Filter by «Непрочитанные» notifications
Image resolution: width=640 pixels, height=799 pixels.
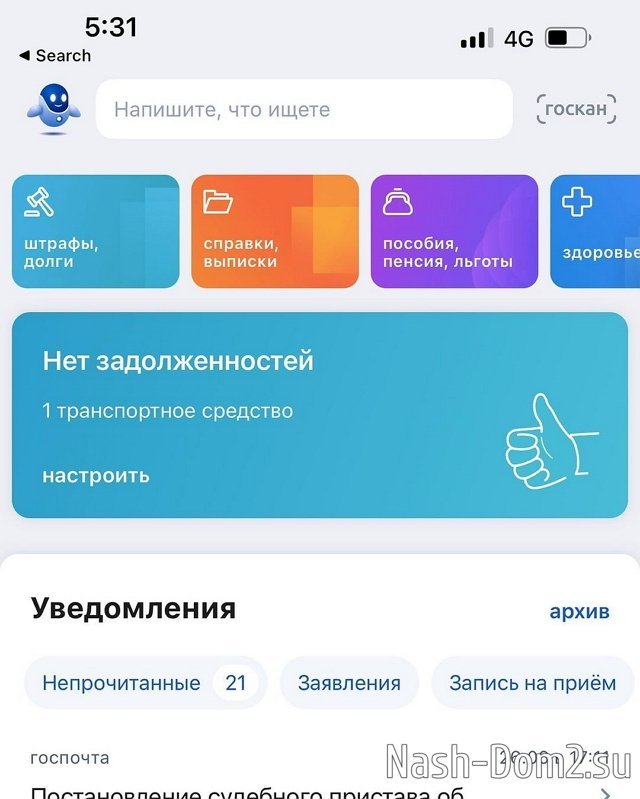(x=144, y=683)
